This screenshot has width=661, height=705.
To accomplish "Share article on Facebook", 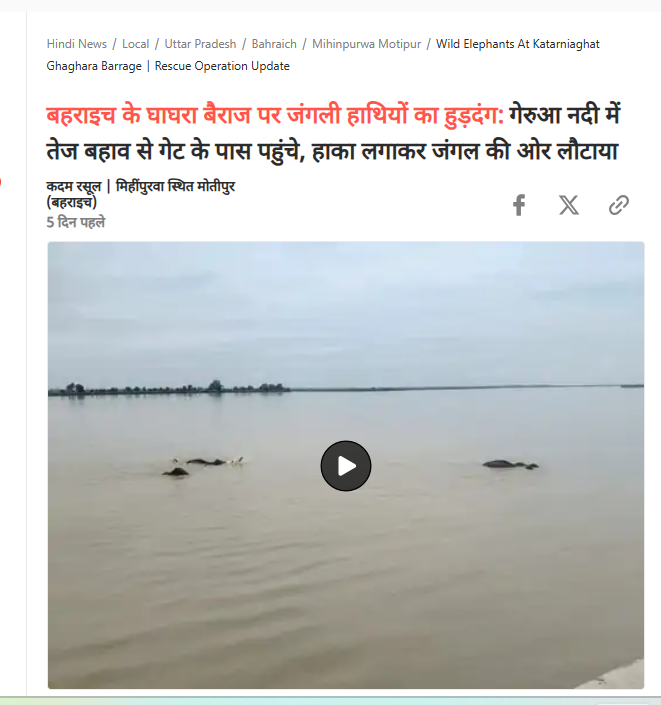I will (x=519, y=205).
